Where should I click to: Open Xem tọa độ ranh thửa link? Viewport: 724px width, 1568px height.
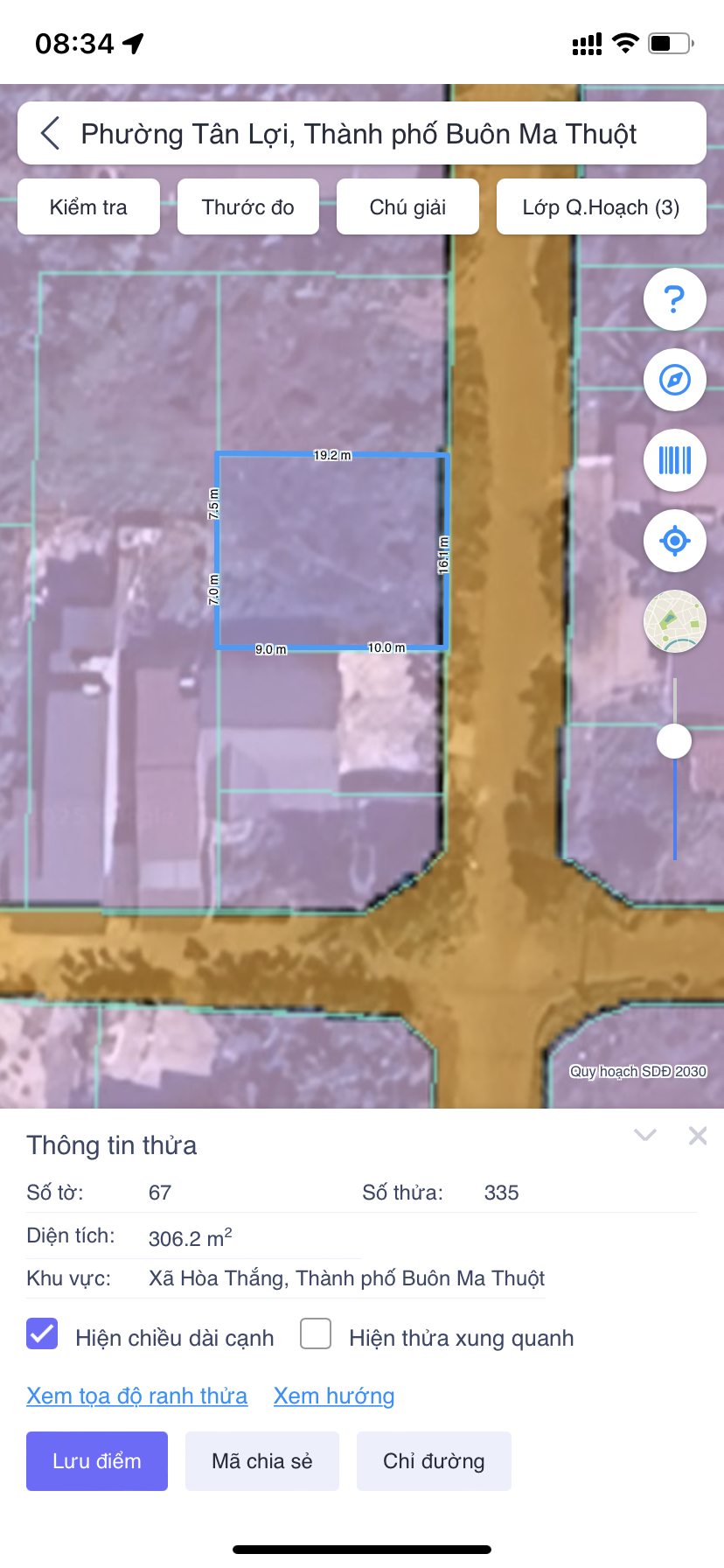(137, 1396)
